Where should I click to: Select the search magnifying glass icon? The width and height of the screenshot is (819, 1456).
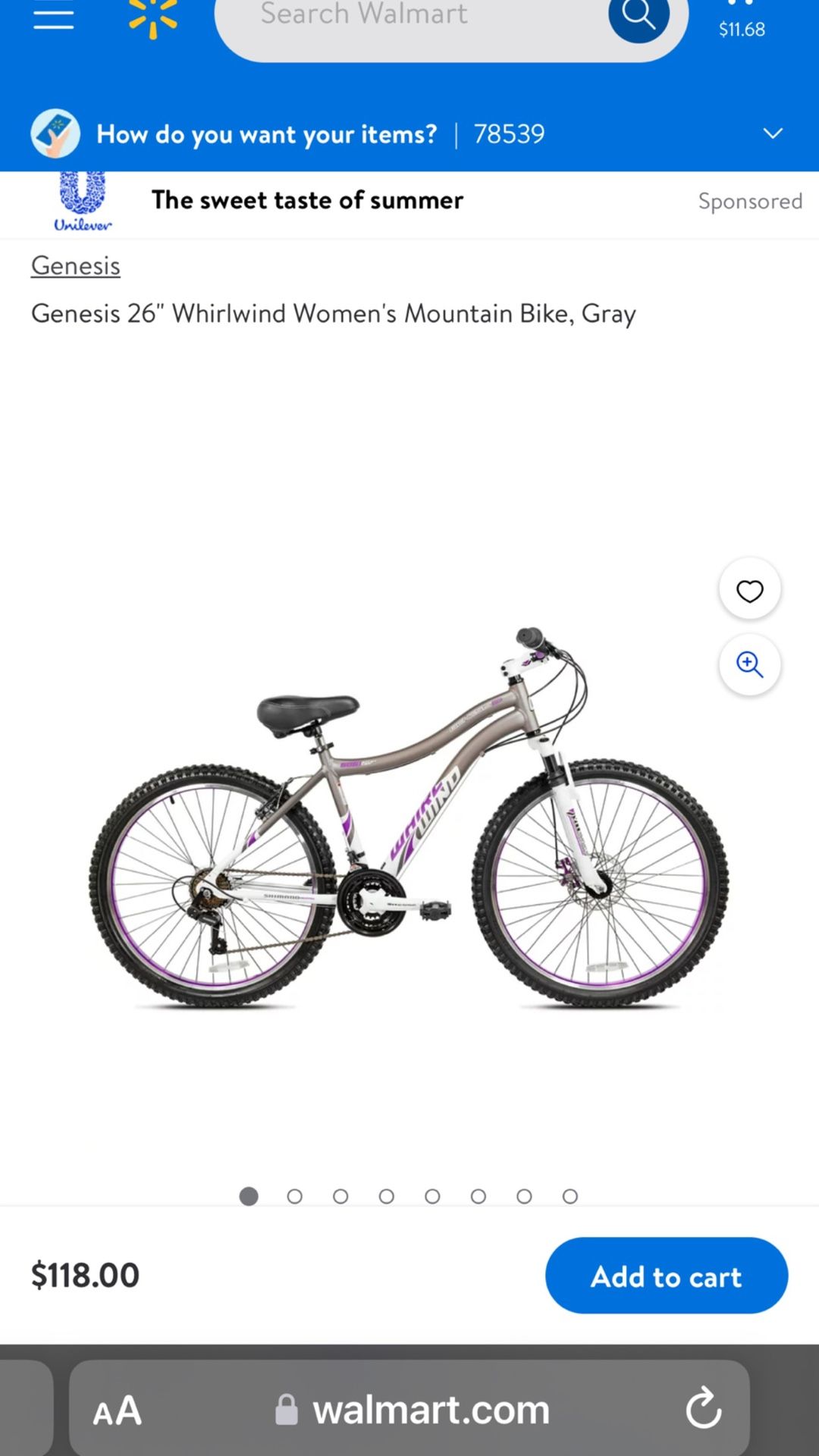click(639, 17)
